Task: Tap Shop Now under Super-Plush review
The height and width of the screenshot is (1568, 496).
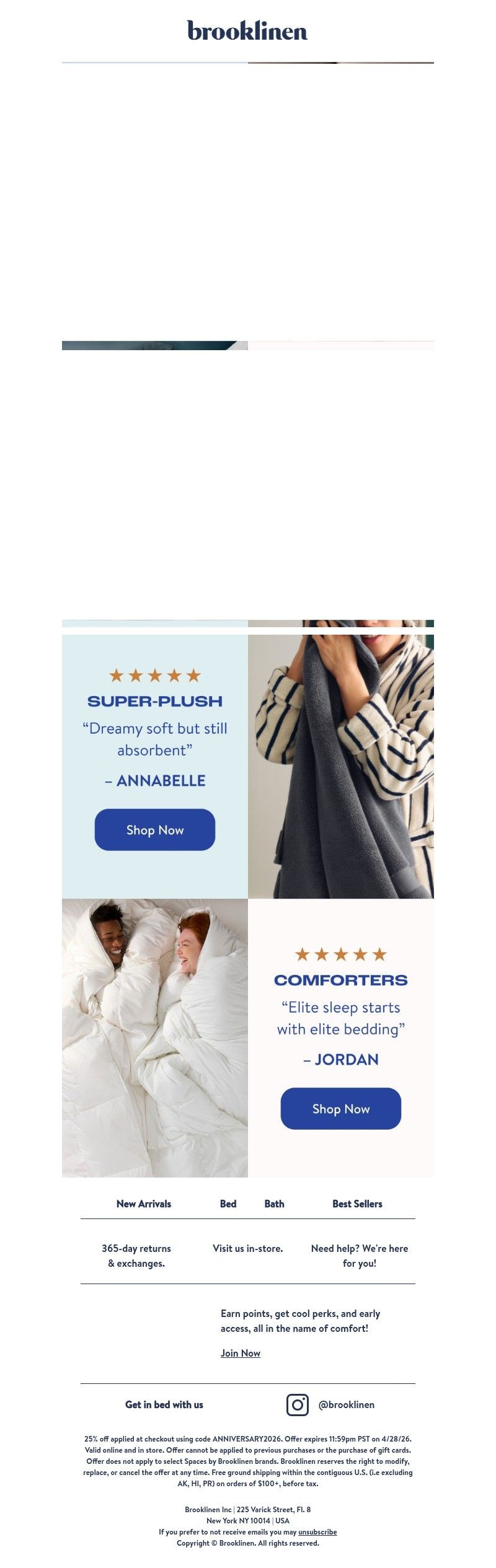Action: coord(154,829)
